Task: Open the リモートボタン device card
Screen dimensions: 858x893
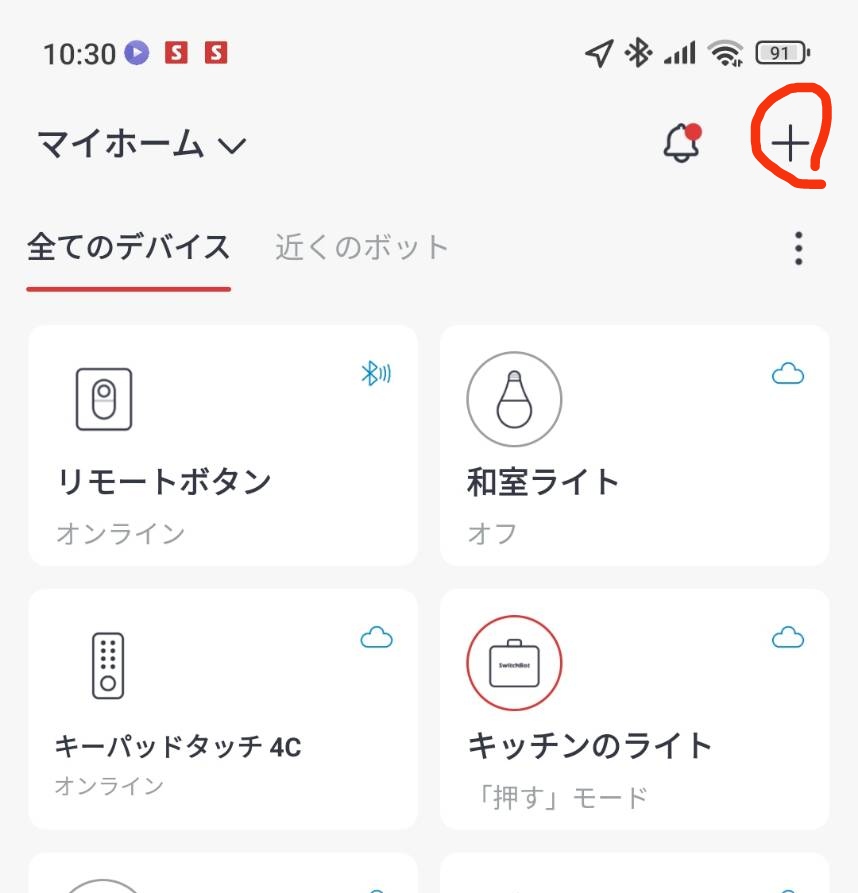Action: tap(223, 446)
